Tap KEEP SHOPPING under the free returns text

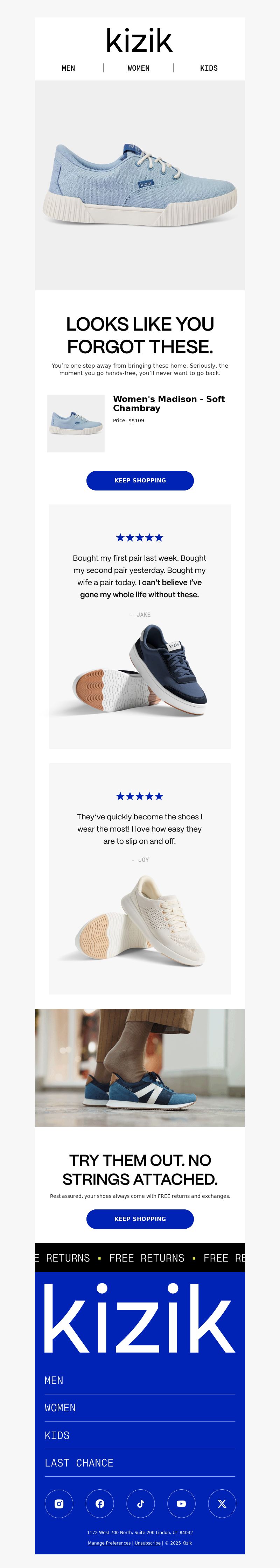(140, 1219)
